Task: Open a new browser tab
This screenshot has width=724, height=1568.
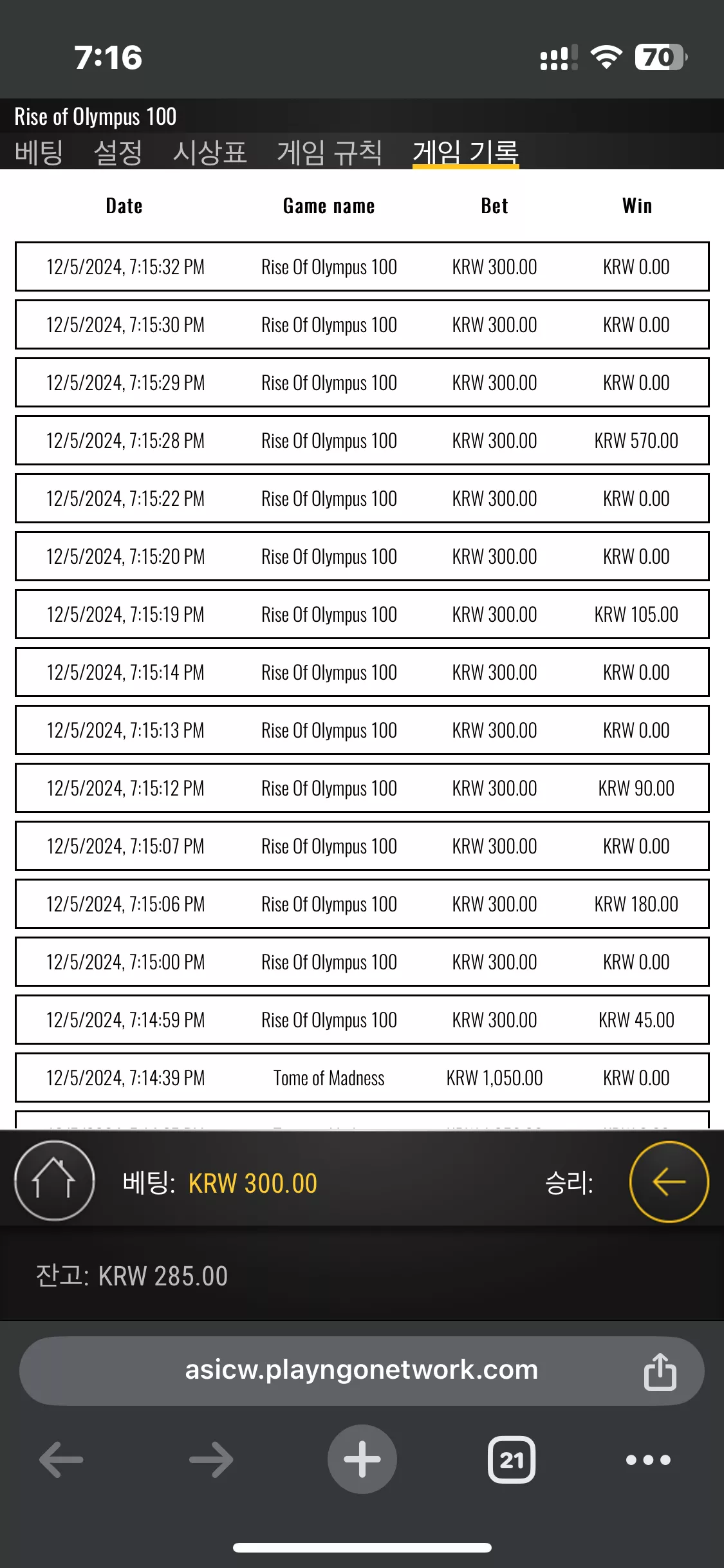Action: (362, 1459)
